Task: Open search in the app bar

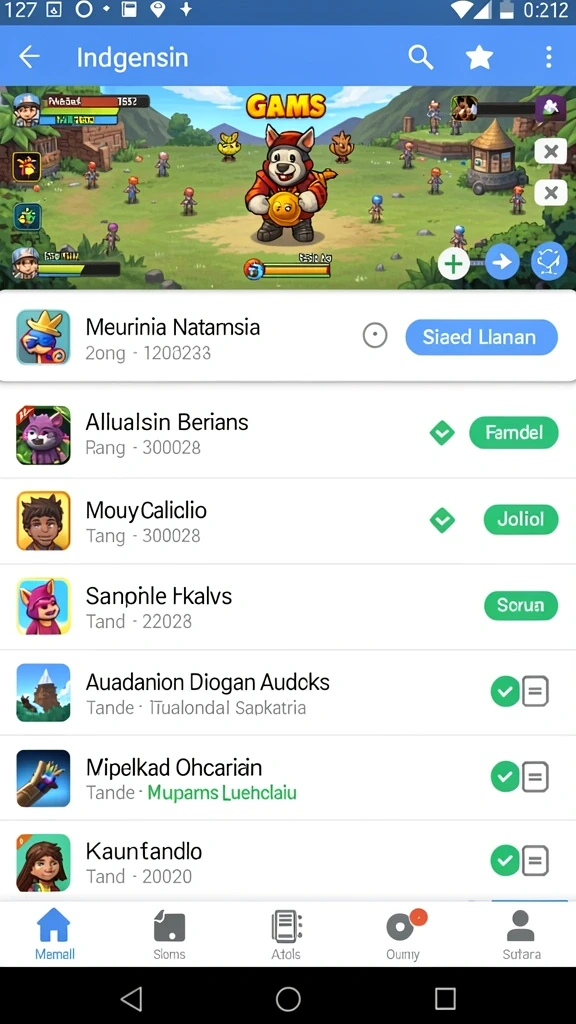Action: tap(421, 57)
